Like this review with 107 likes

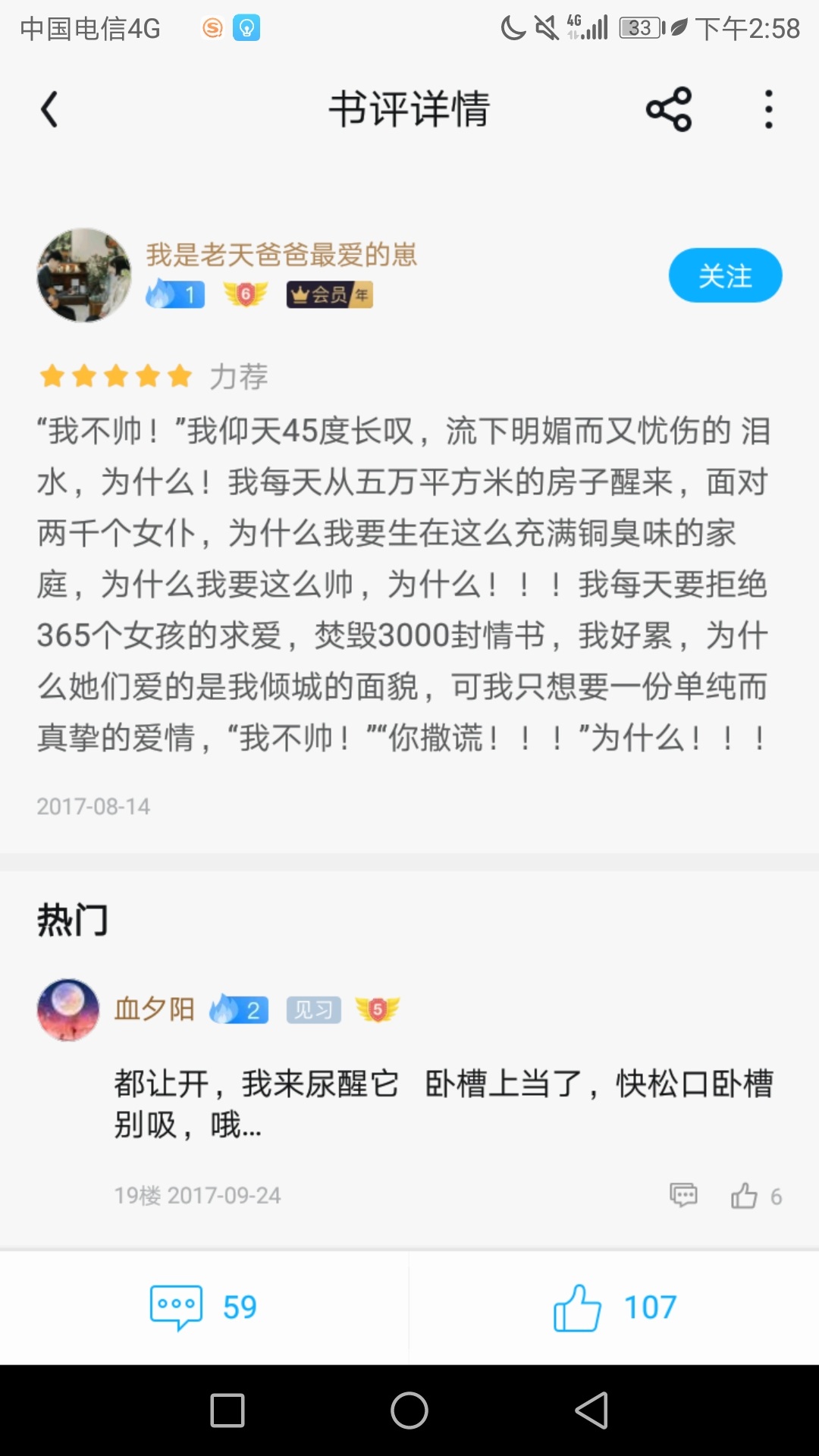(614, 1307)
